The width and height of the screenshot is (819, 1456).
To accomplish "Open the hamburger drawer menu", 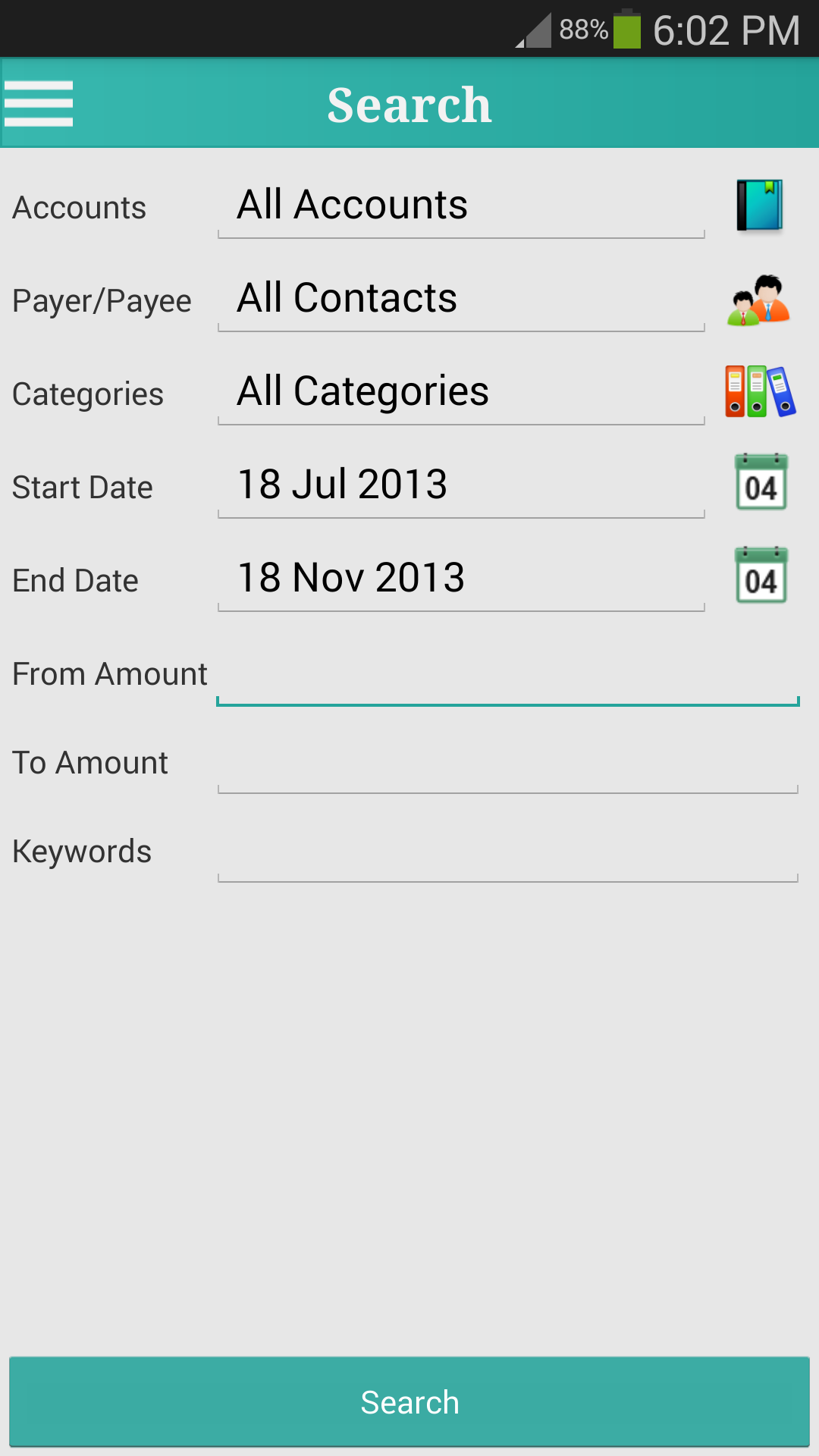I will [x=39, y=104].
